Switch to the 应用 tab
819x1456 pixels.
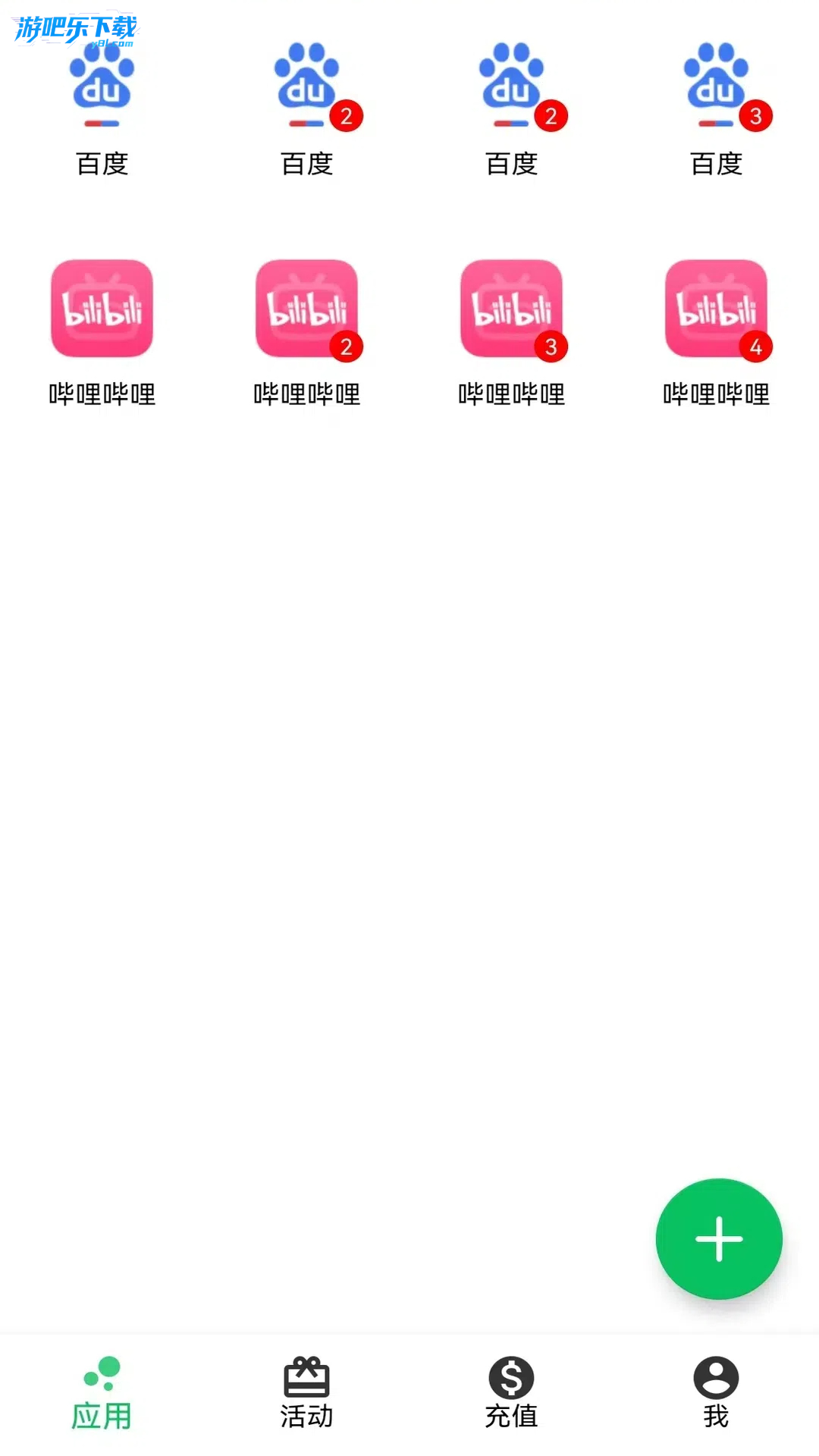[102, 1394]
